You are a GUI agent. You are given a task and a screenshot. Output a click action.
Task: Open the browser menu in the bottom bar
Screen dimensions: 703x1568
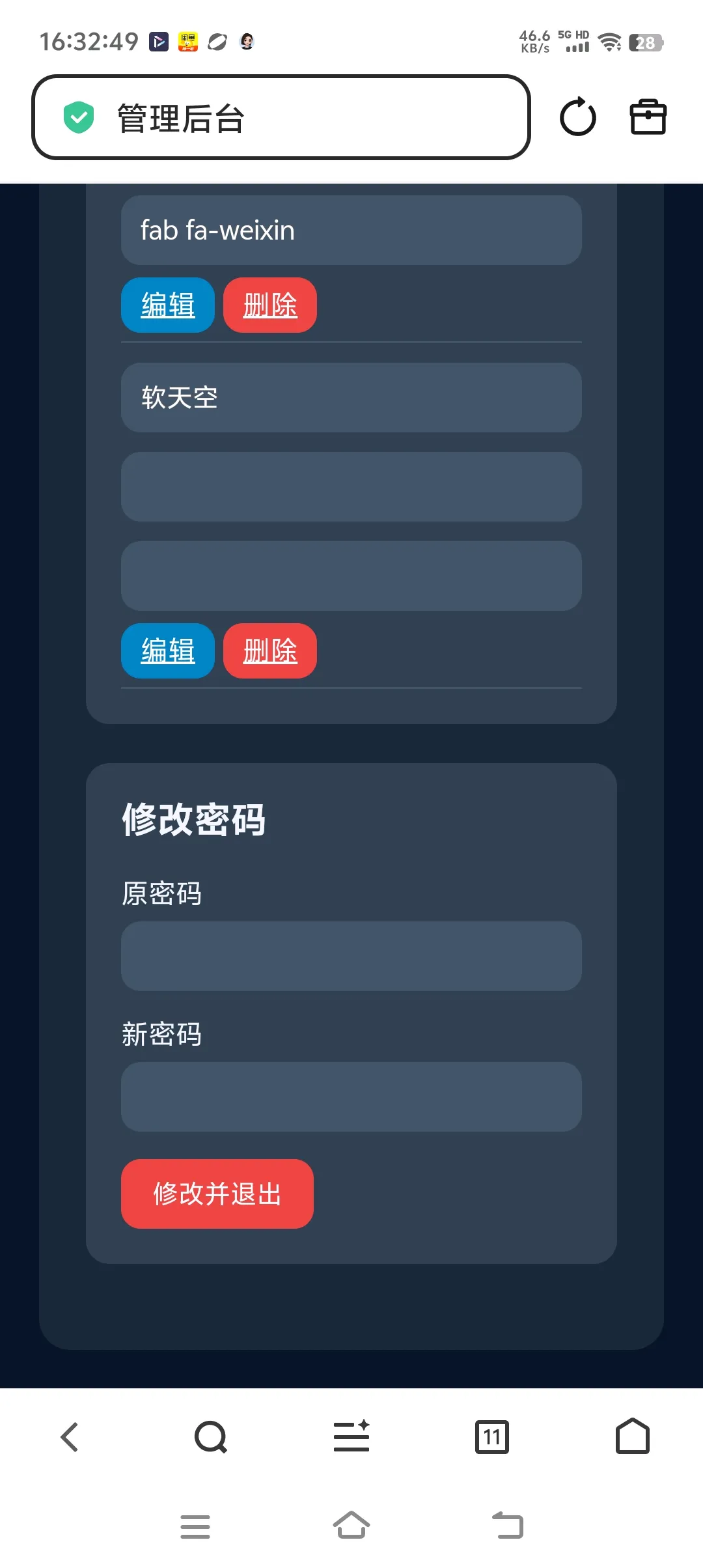pos(351,1437)
